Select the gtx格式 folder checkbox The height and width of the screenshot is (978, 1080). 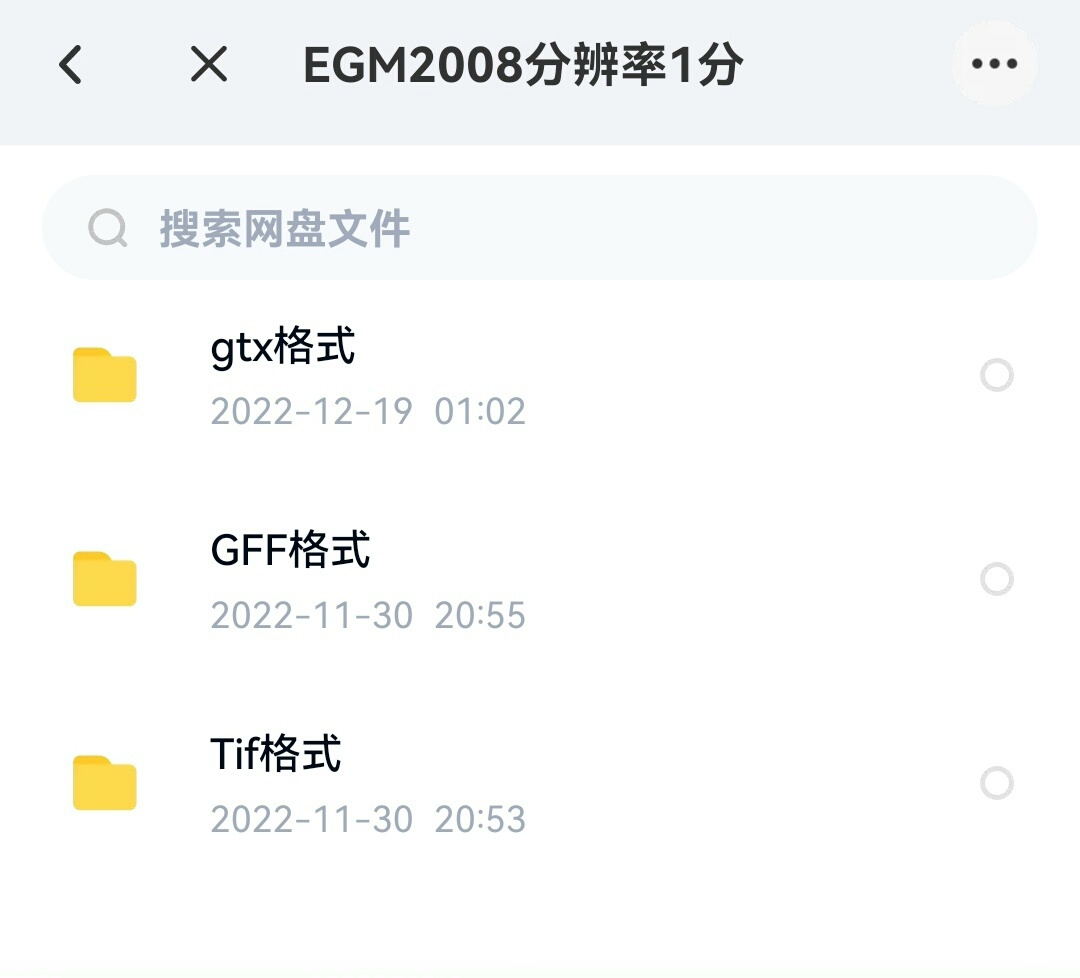point(997,376)
